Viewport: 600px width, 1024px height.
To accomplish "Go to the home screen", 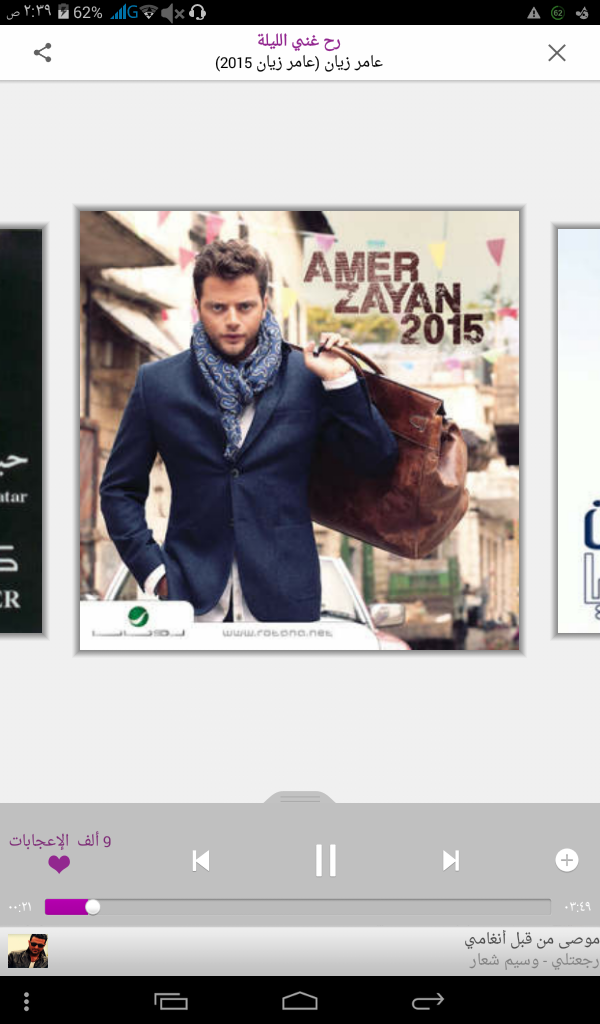I will coord(300,1000).
